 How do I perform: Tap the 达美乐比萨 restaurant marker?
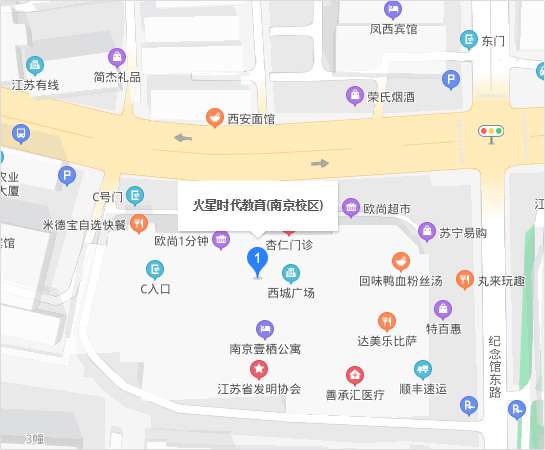387,322
